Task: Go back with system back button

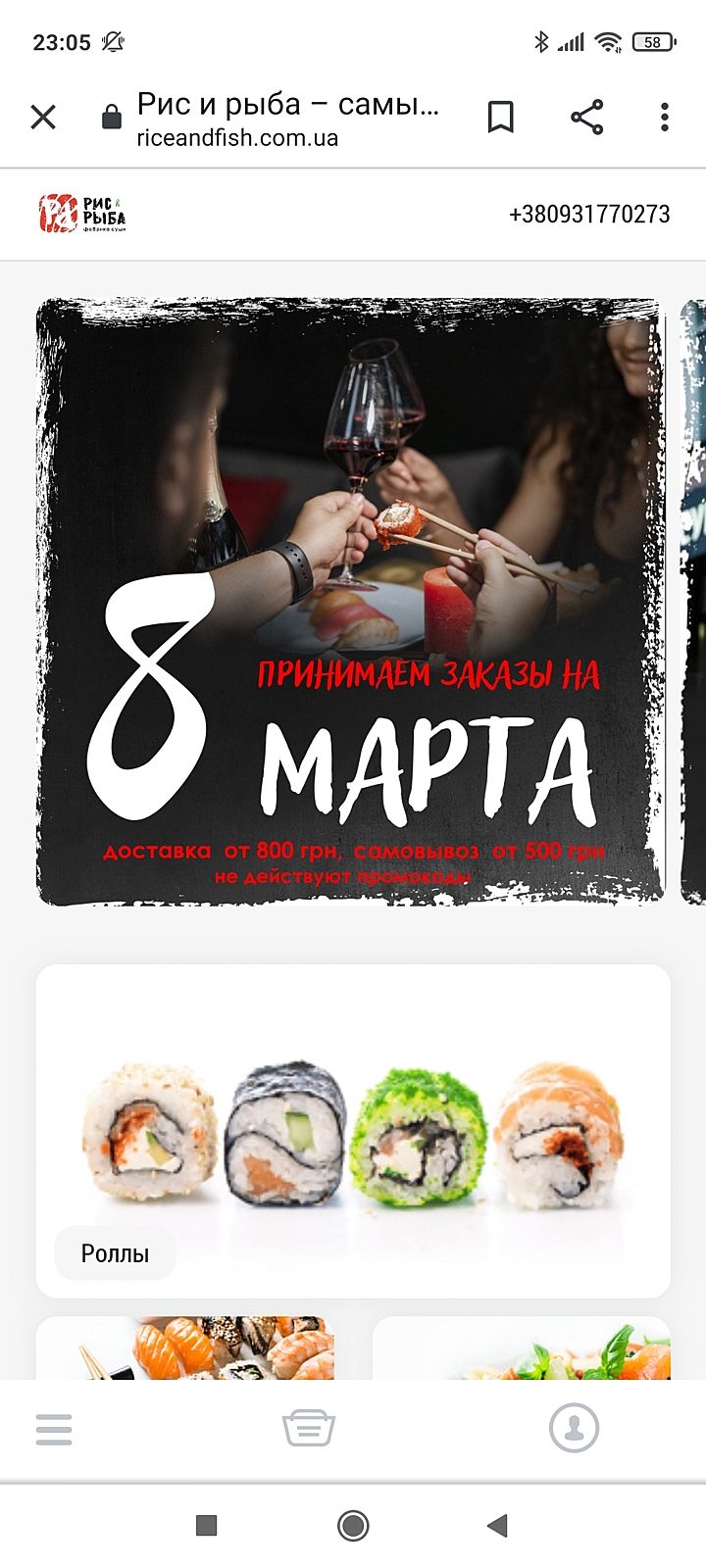Action: 498,1525
